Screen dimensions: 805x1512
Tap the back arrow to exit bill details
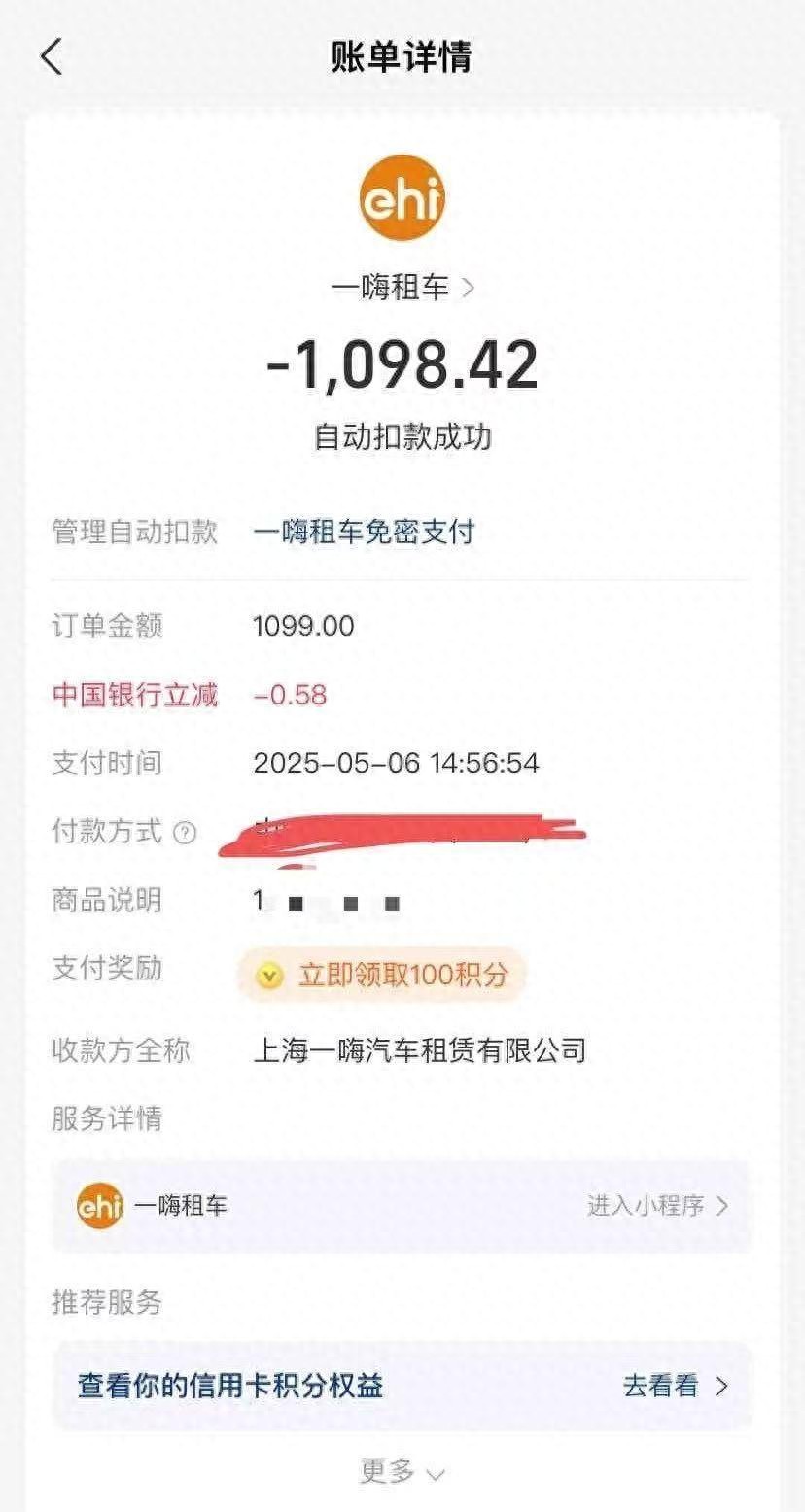tap(51, 57)
